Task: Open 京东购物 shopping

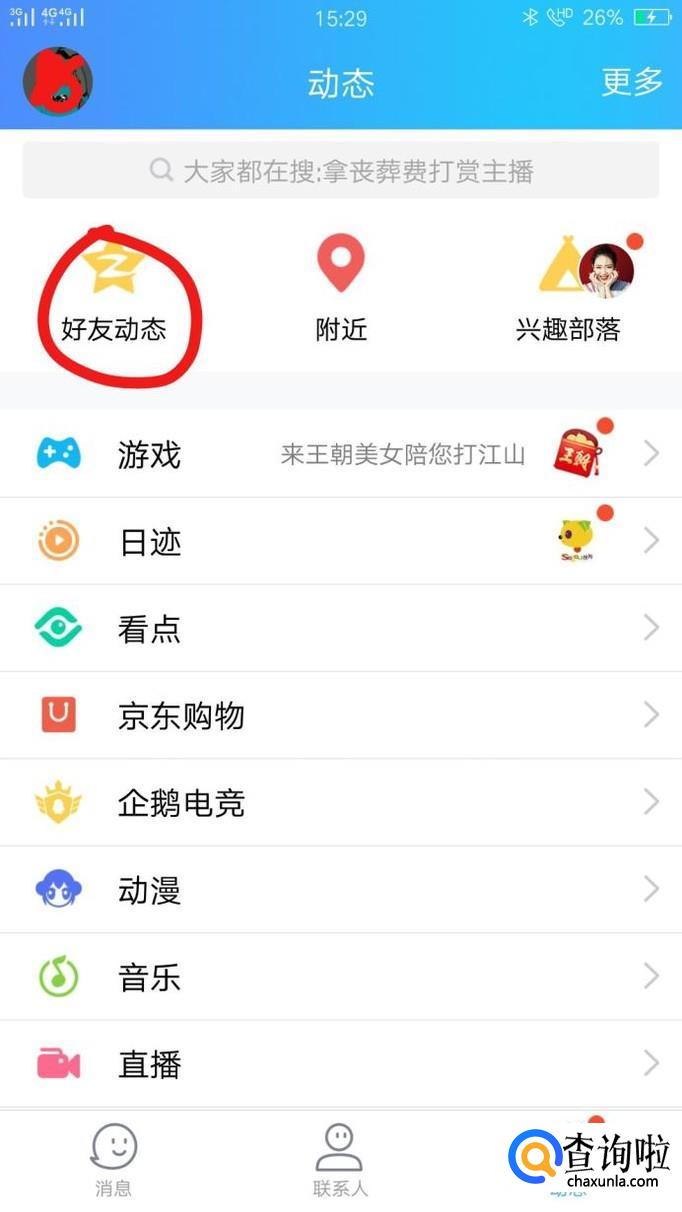Action: 341,716
